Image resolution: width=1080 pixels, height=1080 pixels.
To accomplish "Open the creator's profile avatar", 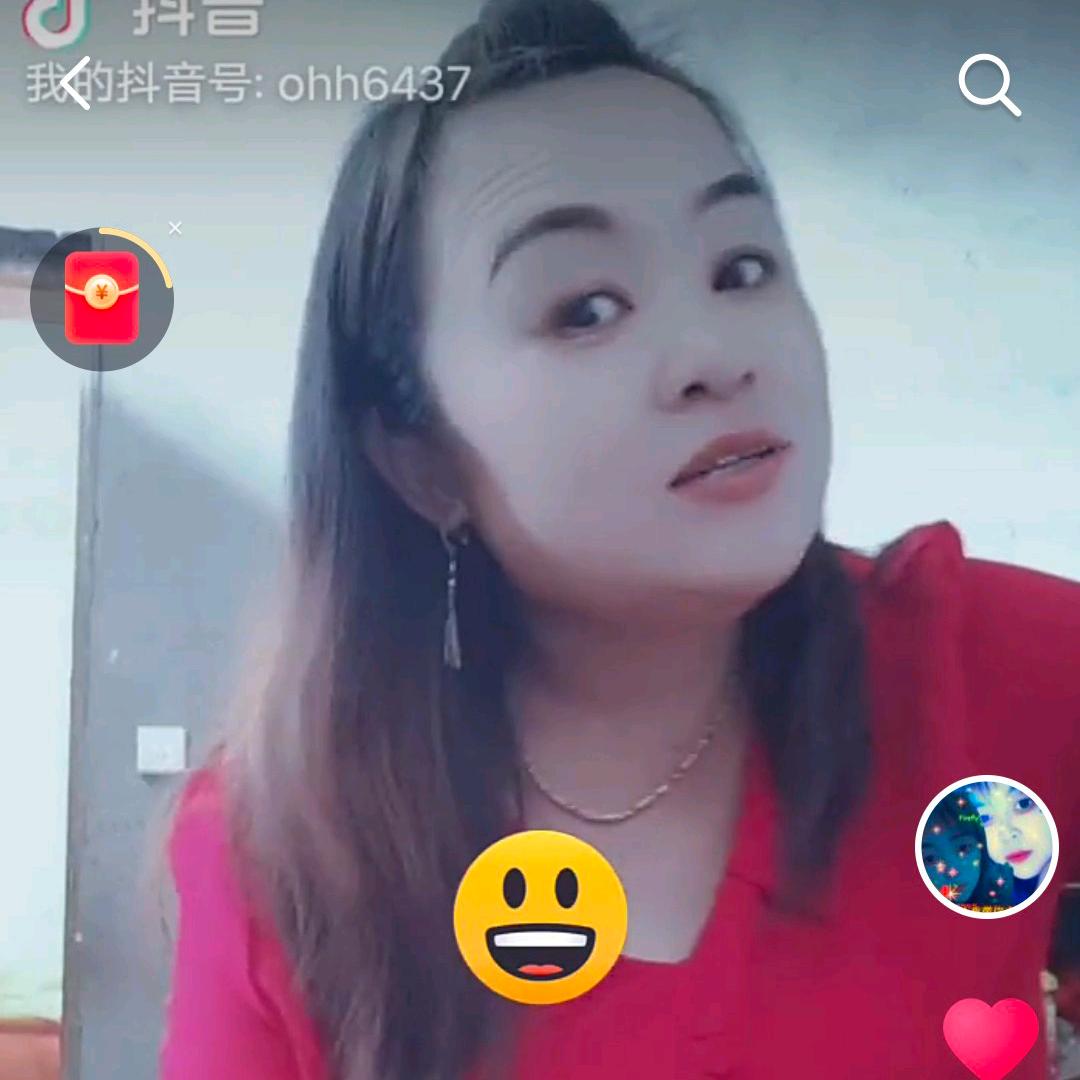I will 987,846.
